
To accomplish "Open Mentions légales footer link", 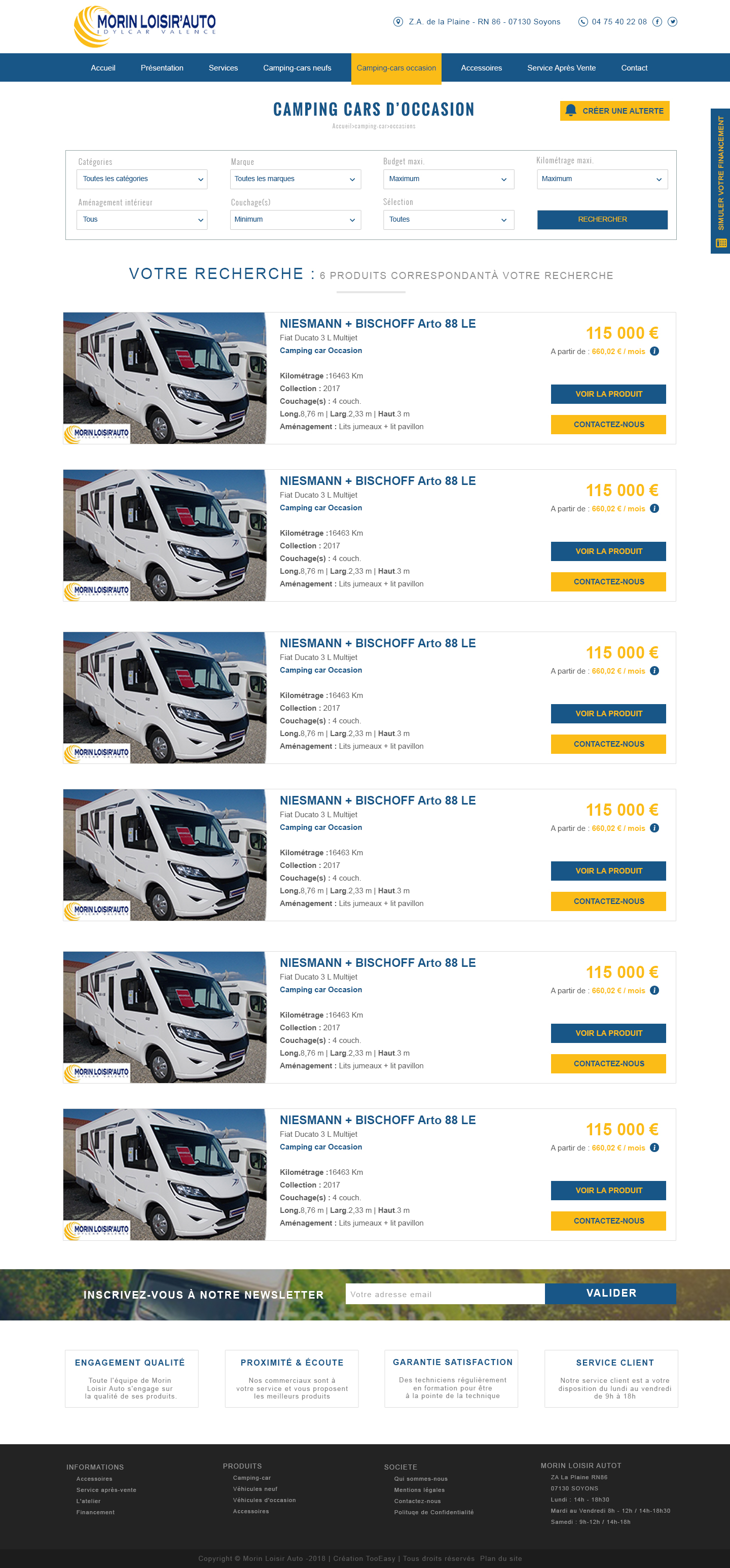I will pyautogui.click(x=419, y=1490).
